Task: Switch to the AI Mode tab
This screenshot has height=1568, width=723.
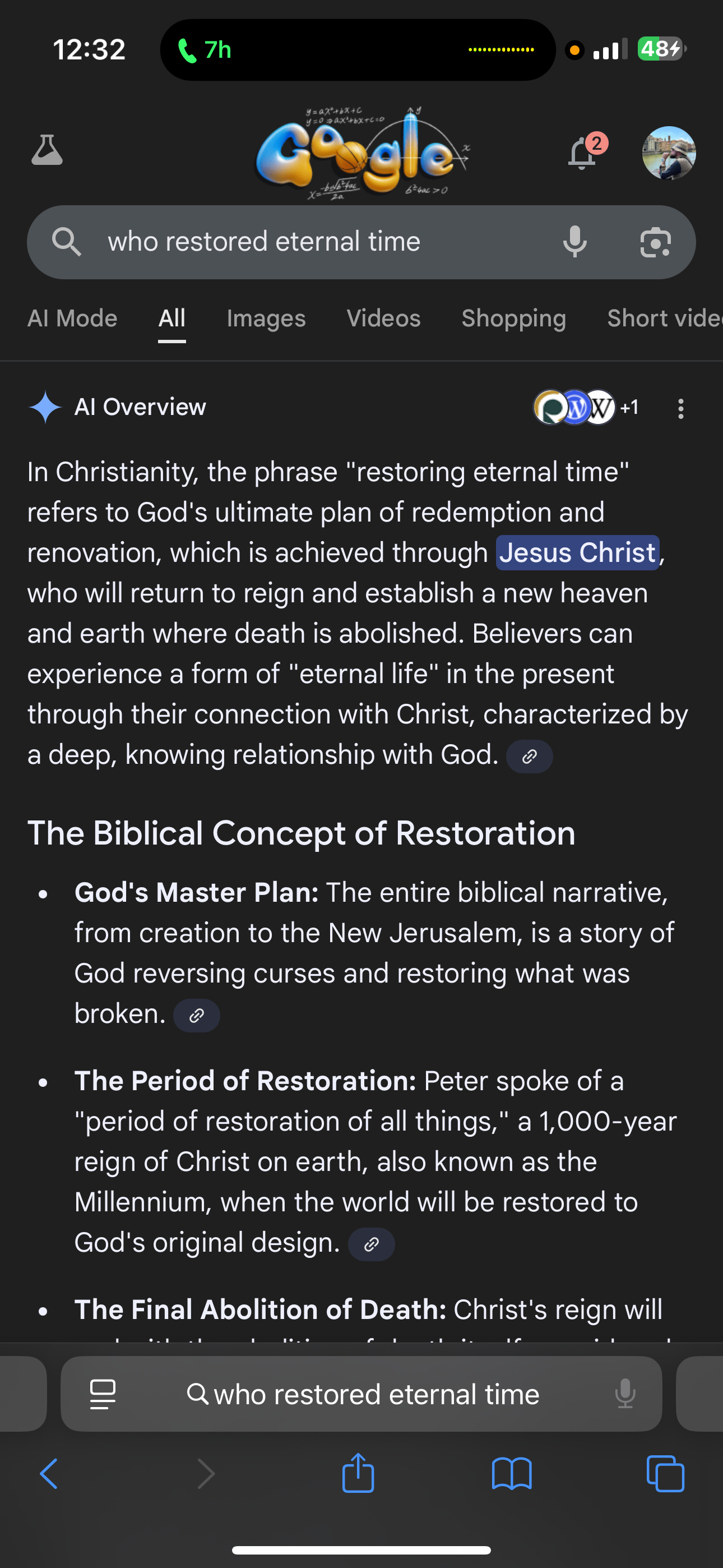Action: pyautogui.click(x=72, y=319)
